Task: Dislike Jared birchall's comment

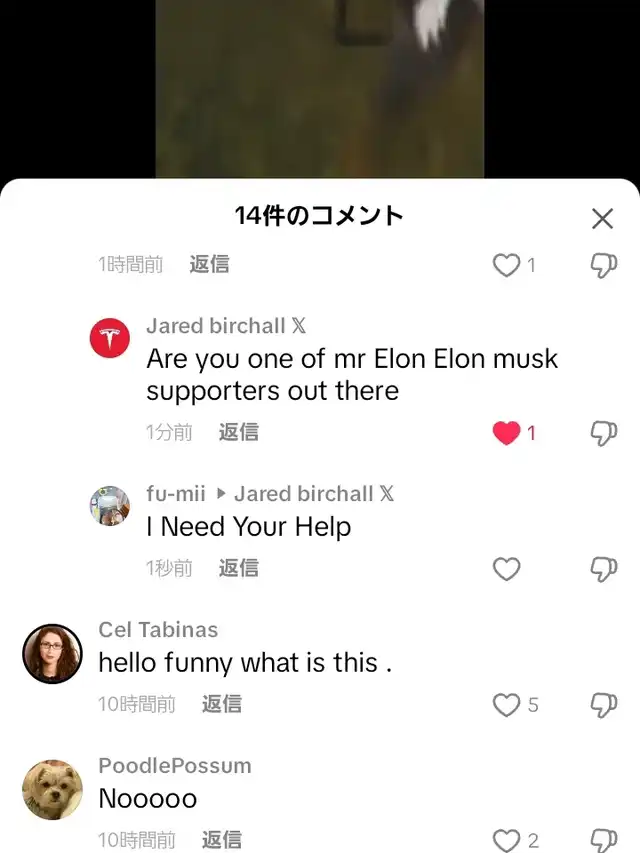Action: (602, 433)
